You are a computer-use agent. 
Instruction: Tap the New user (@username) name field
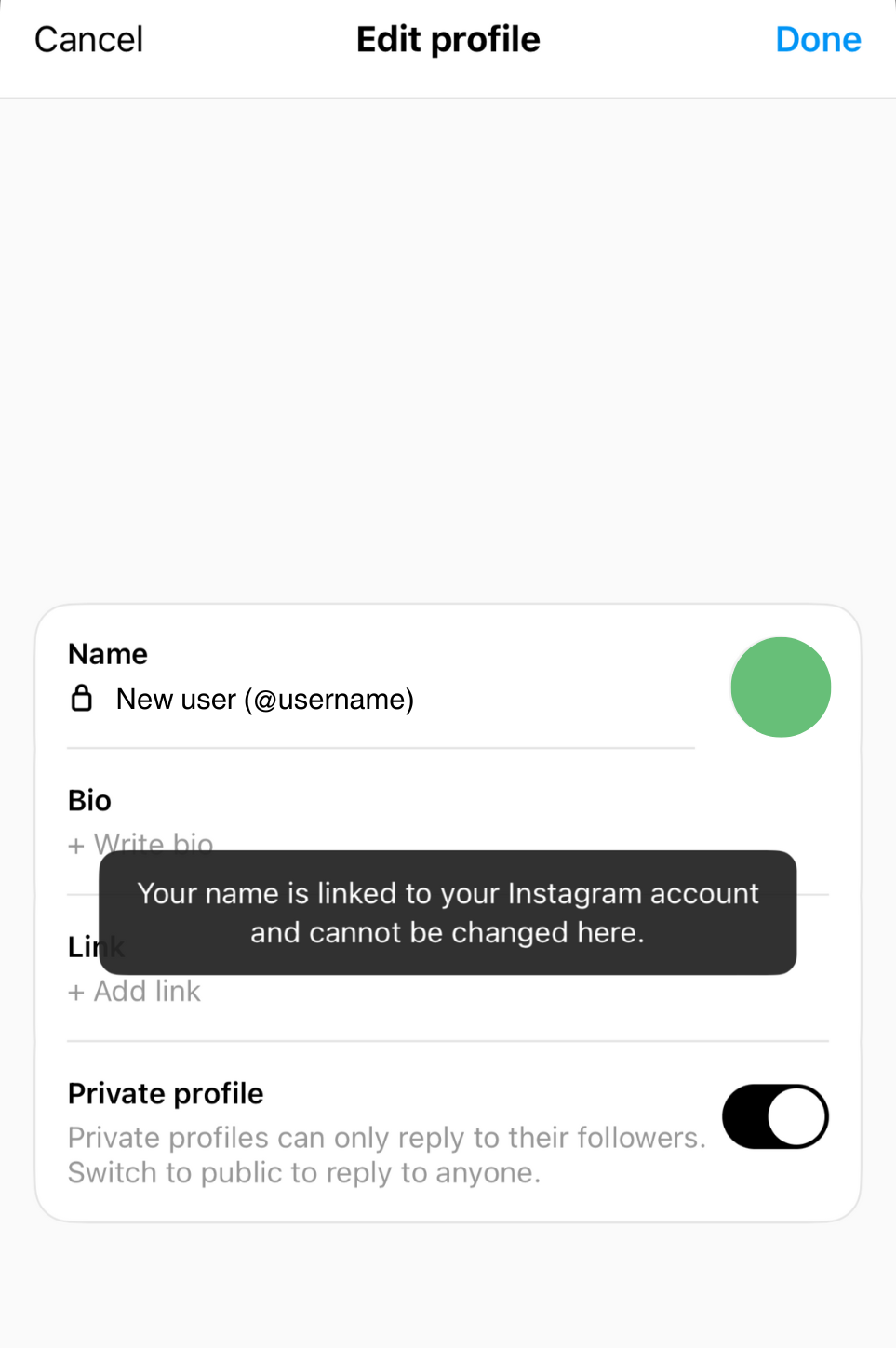click(x=264, y=699)
